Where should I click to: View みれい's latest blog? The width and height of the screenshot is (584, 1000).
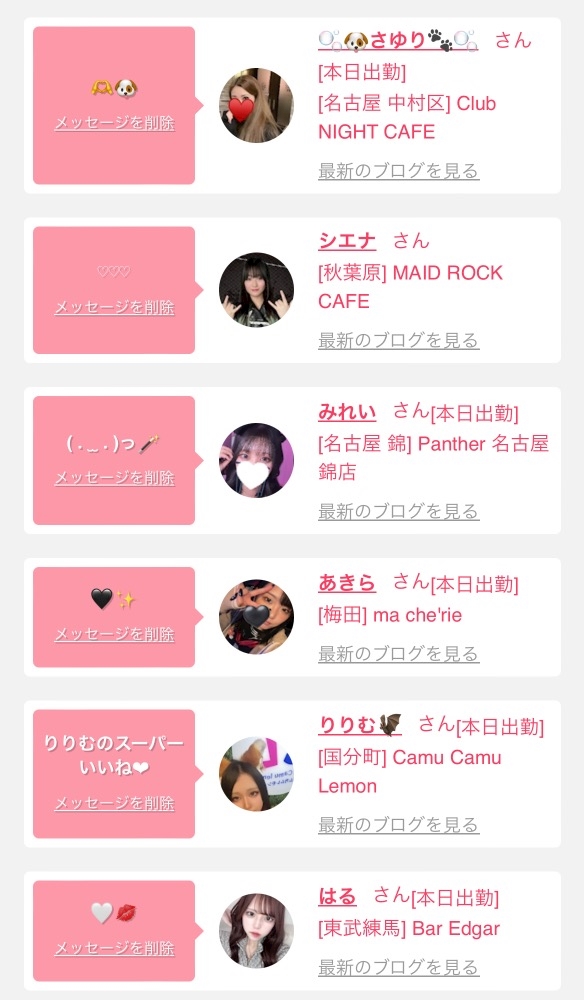(398, 511)
